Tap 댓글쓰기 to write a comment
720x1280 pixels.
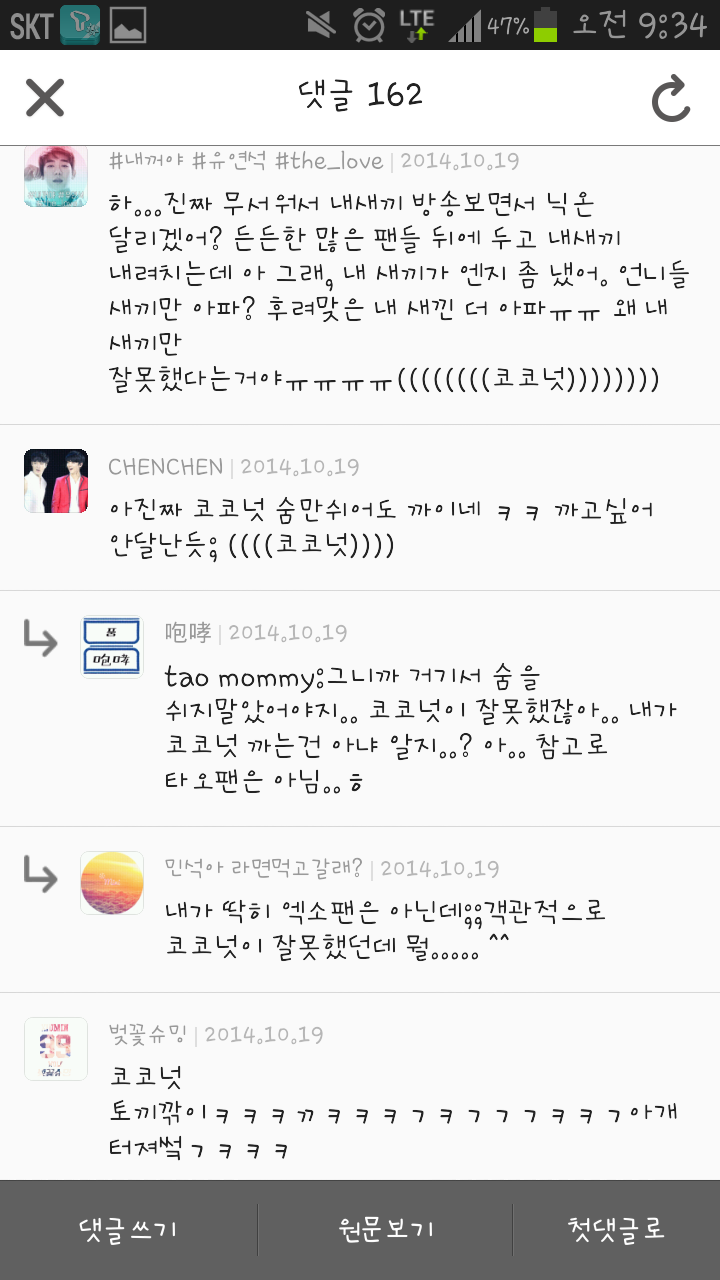coord(128,1229)
